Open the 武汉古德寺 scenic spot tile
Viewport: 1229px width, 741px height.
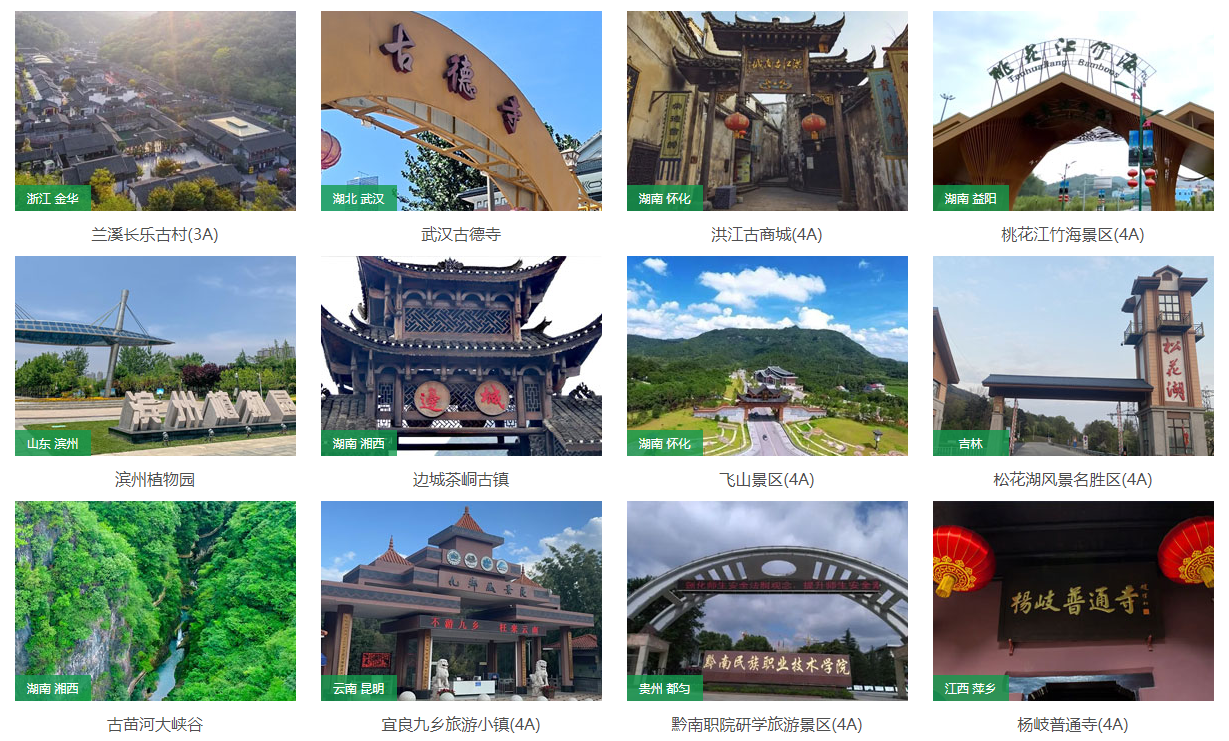[461, 110]
